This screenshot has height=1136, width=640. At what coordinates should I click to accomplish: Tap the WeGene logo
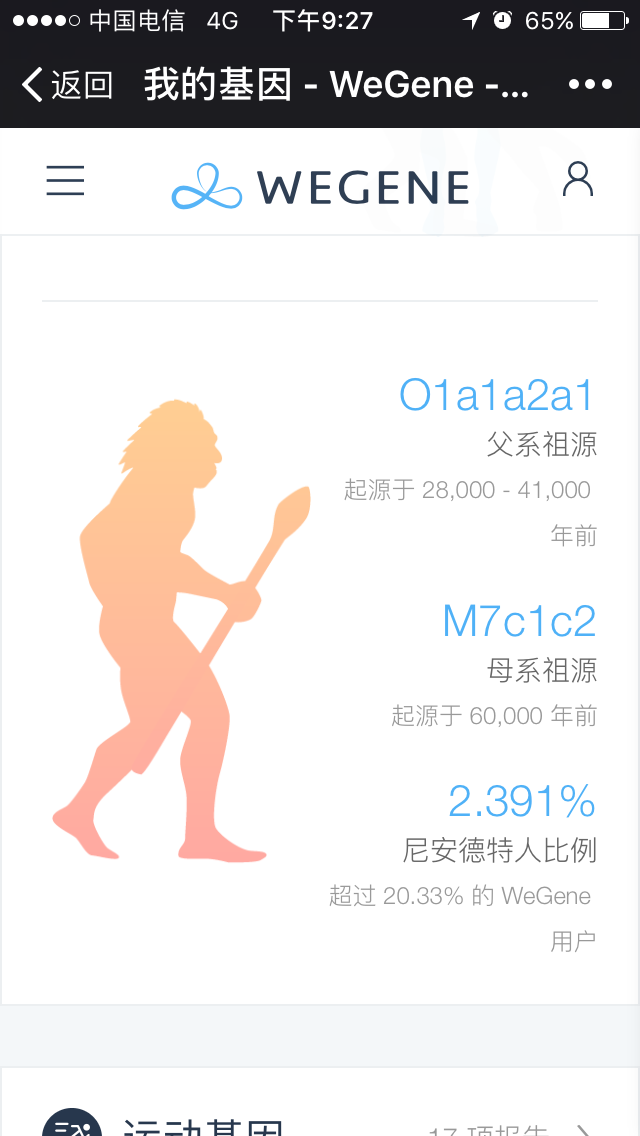[x=320, y=186]
